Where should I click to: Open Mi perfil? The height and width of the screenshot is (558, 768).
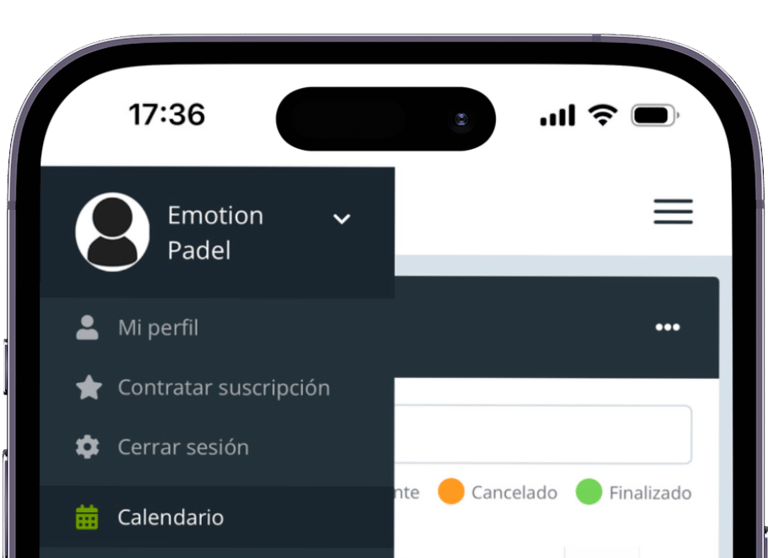click(x=217, y=328)
